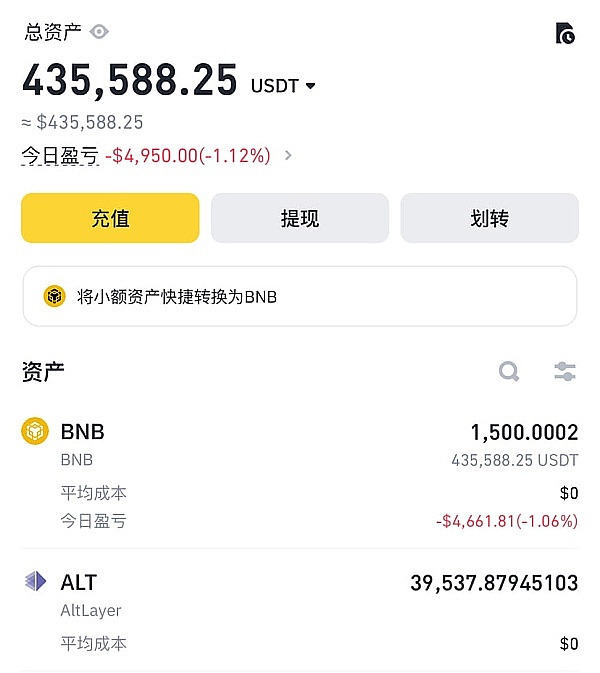Convert small assets to BNB
Image resolution: width=600 pixels, height=673 pixels.
click(299, 296)
